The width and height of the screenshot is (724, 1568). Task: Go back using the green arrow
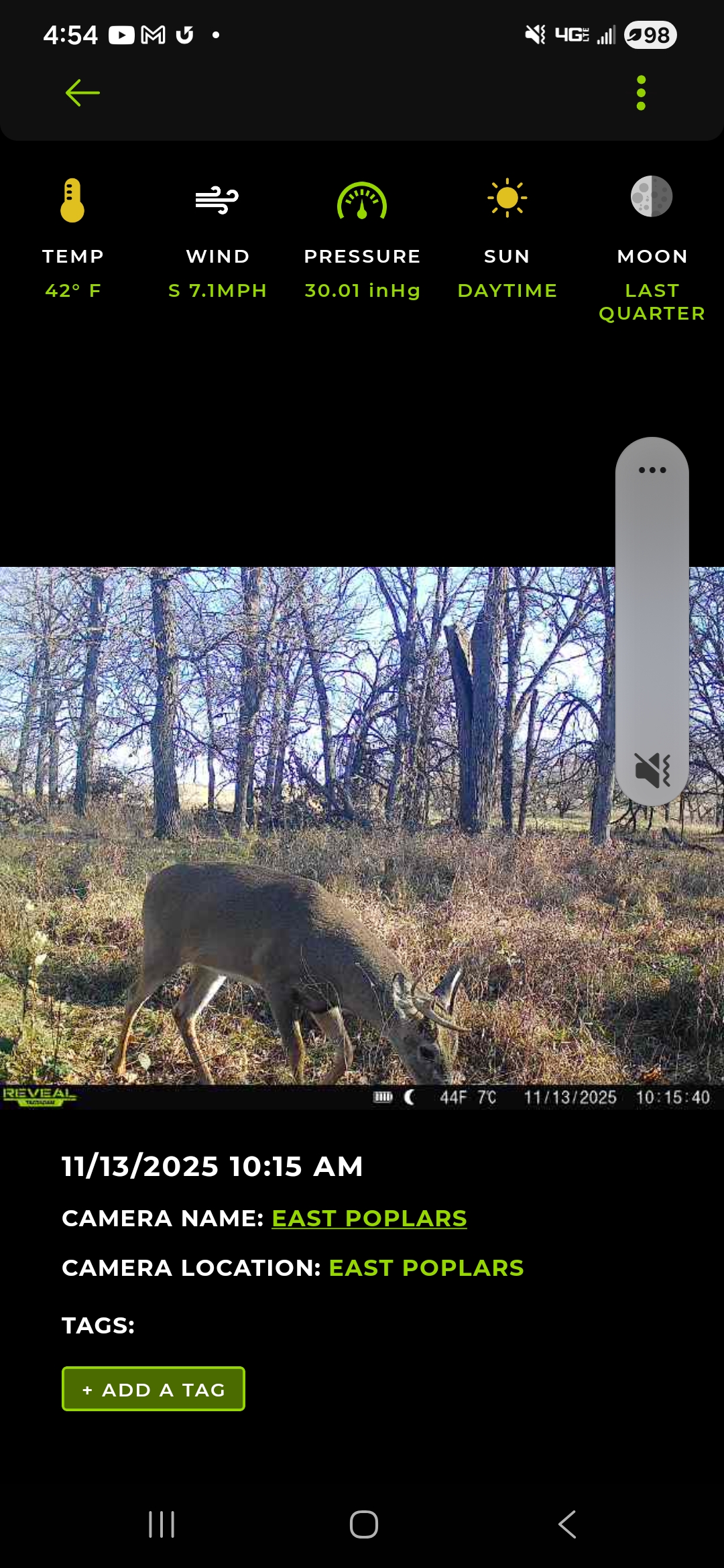point(82,92)
